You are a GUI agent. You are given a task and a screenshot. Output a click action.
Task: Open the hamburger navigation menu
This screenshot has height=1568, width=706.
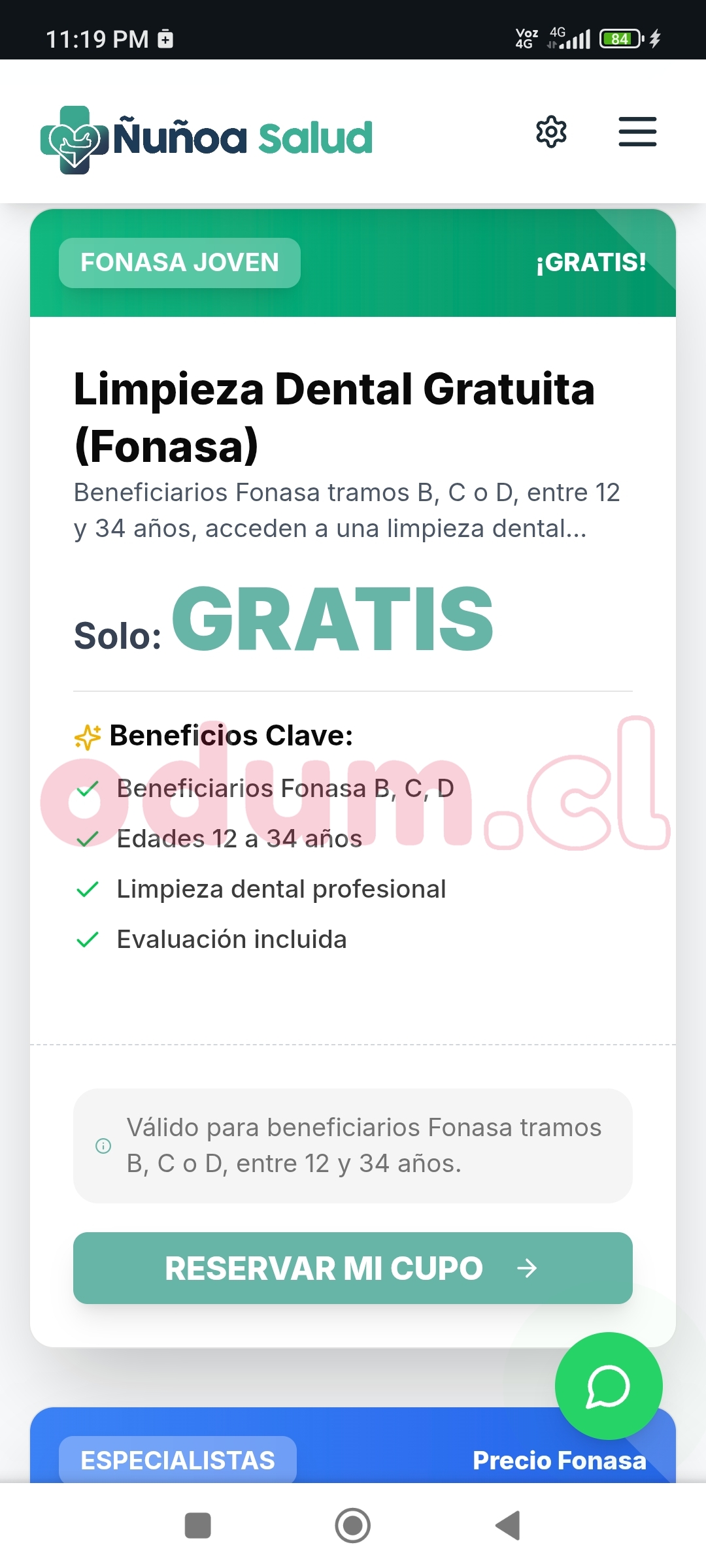tap(637, 132)
